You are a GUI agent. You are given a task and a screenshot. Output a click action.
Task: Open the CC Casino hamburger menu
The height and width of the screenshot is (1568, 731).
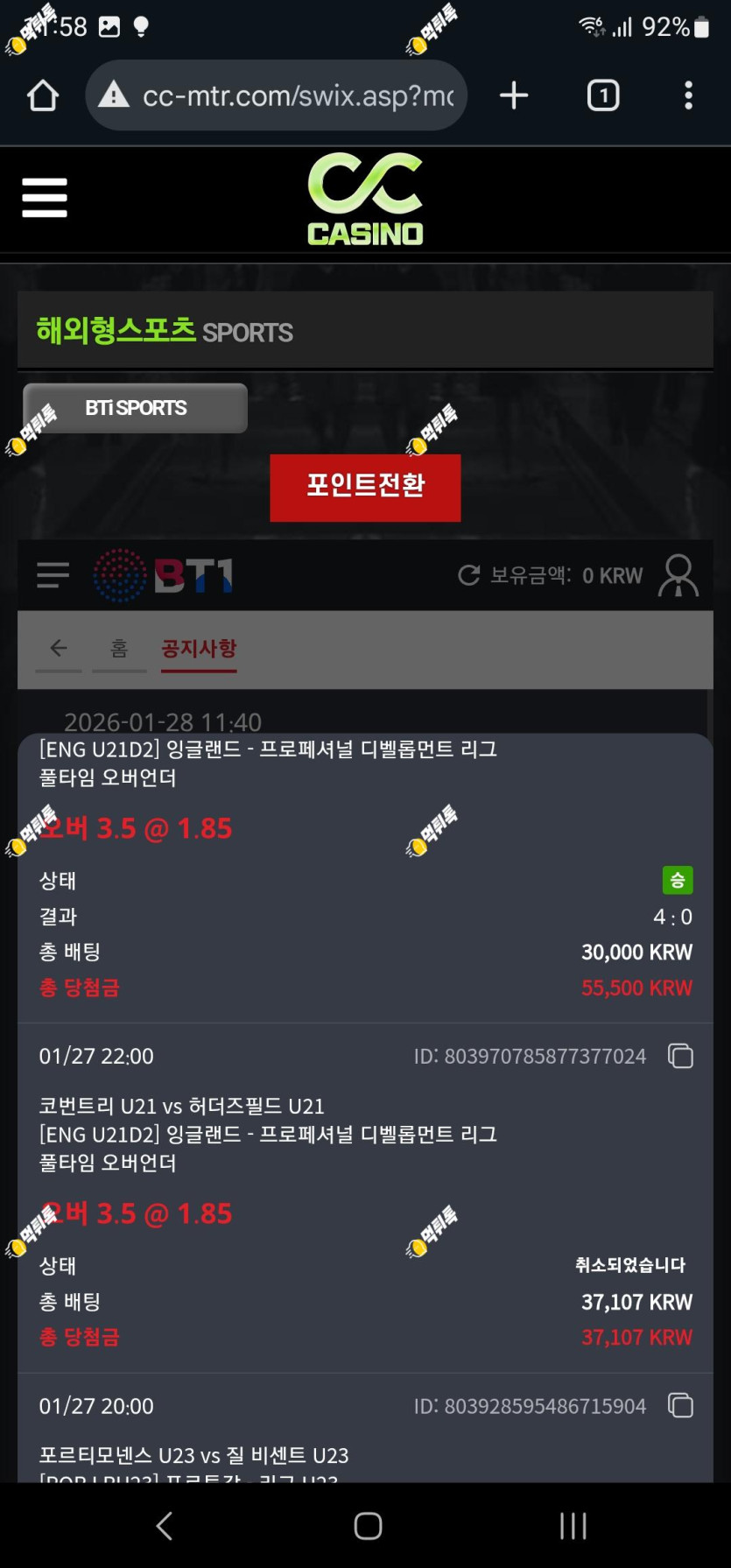click(45, 198)
